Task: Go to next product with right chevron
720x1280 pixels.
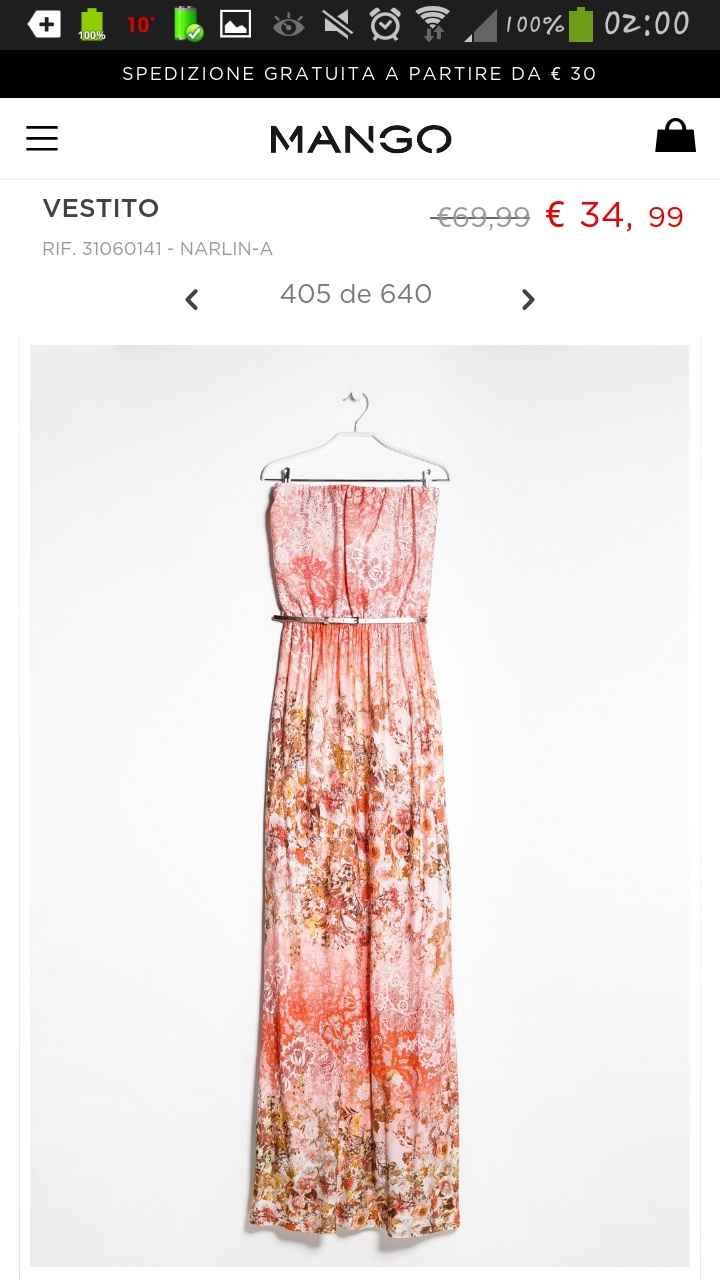Action: point(528,298)
